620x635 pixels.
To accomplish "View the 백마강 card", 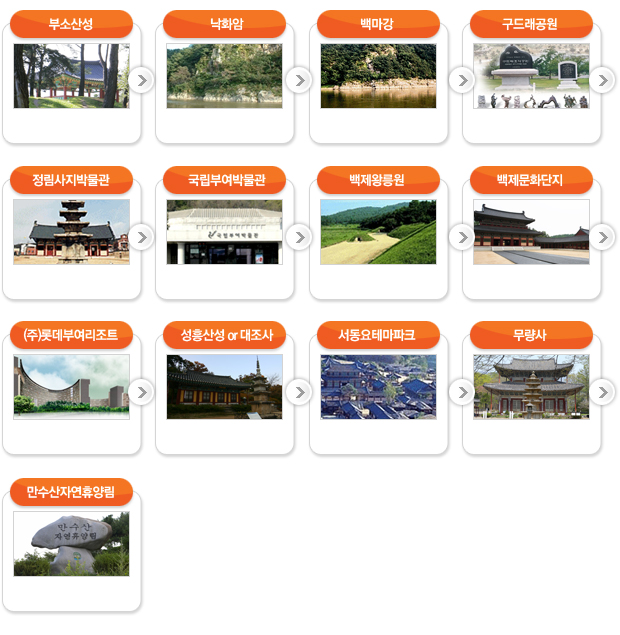I will pyautogui.click(x=378, y=76).
